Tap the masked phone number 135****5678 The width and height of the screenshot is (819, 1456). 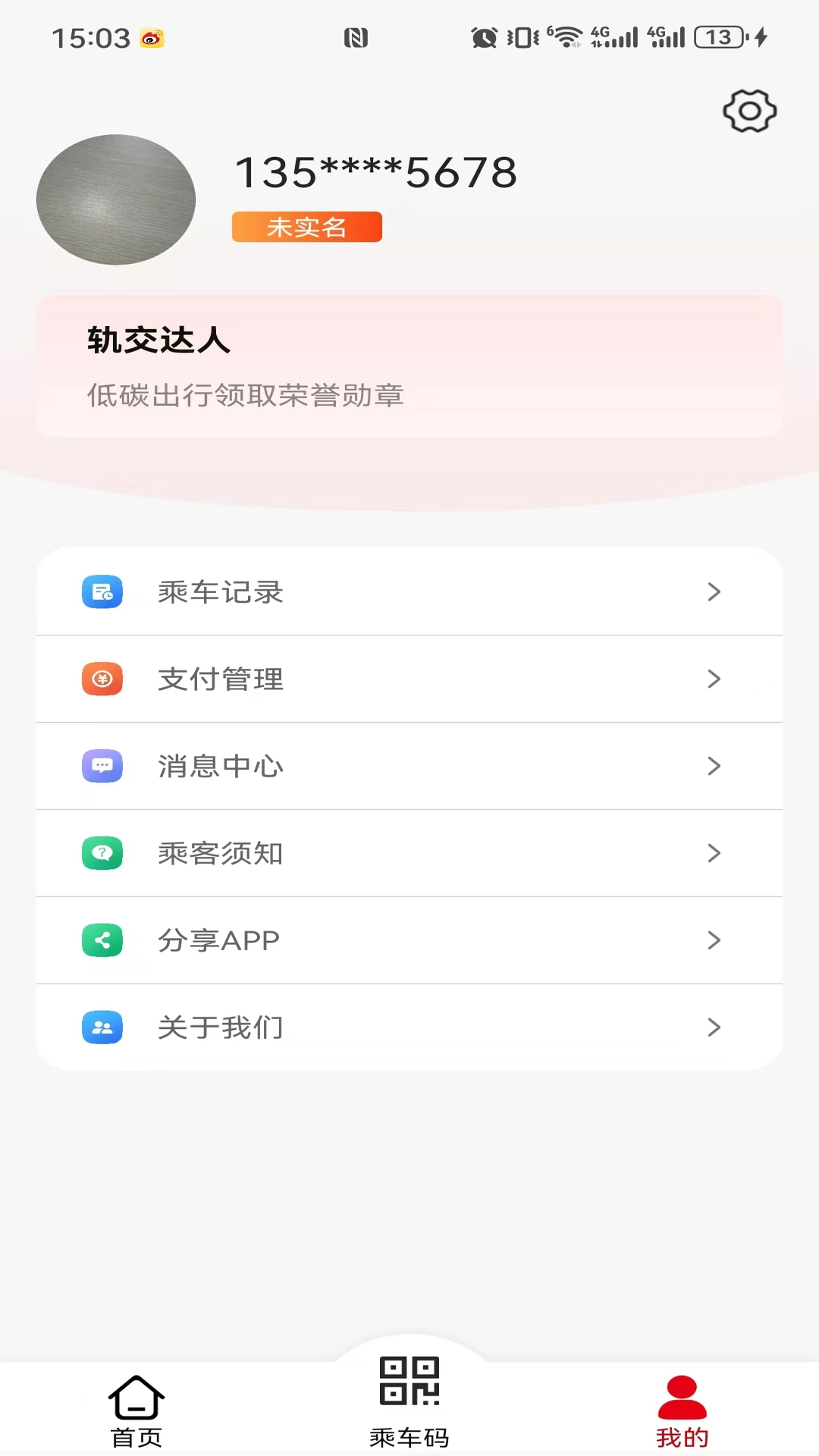375,173
